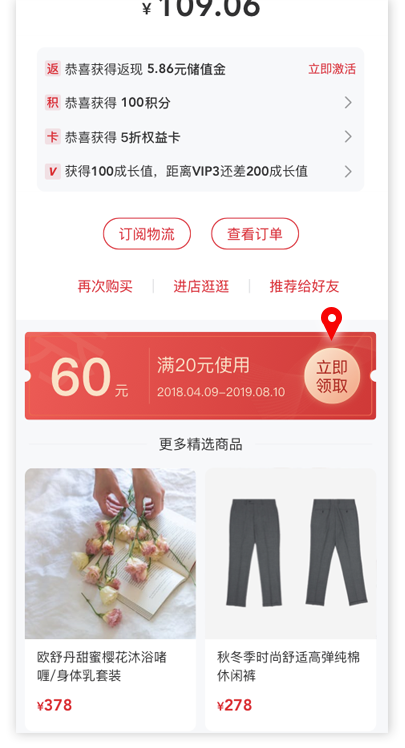This screenshot has width=405, height=748.
Task: Open the VIP3 成长值 row
Action: (200, 171)
